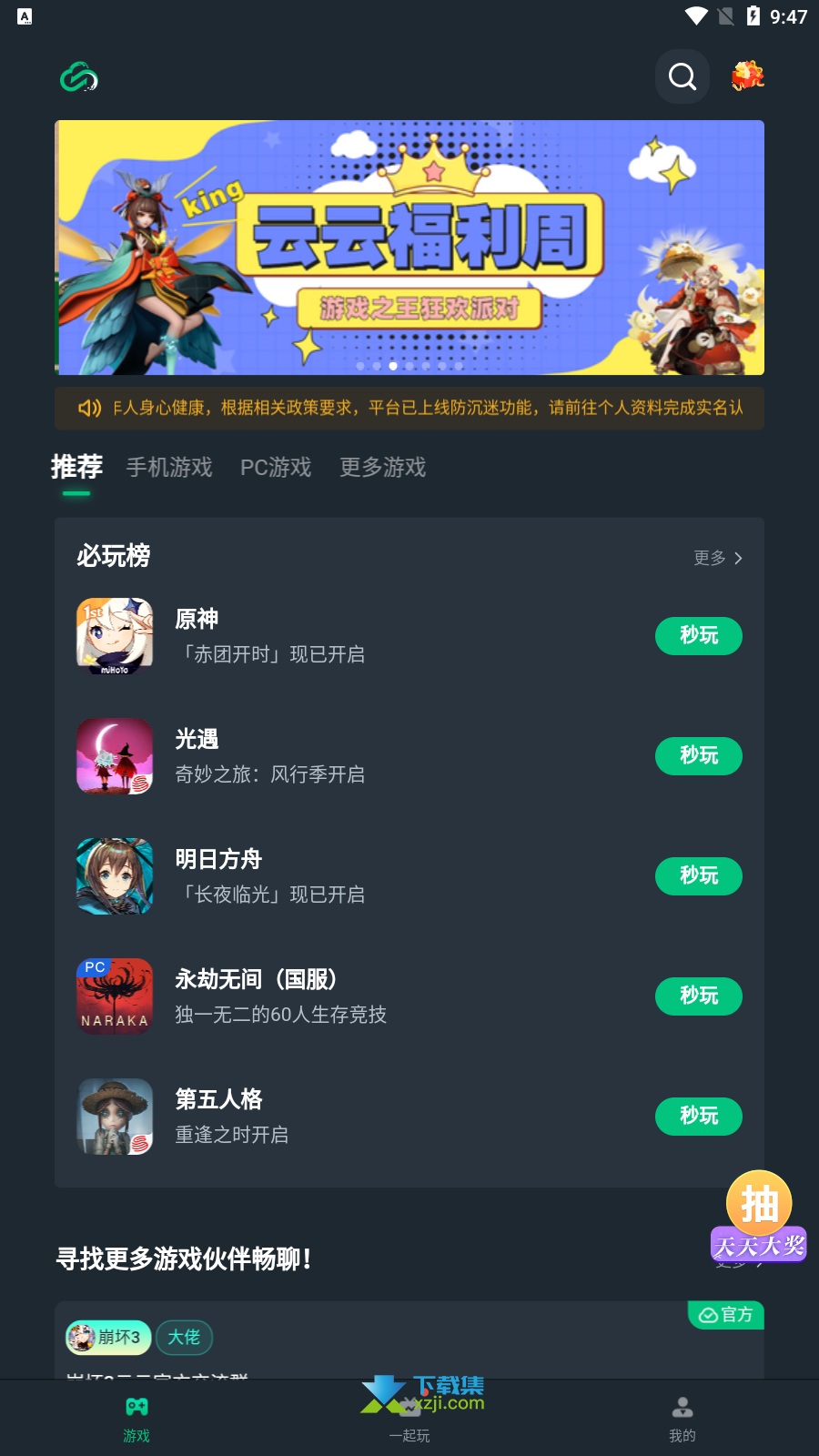This screenshot has height=1456, width=819.
Task: Start 明日方舟 with its 秒玩 button
Action: click(699, 876)
